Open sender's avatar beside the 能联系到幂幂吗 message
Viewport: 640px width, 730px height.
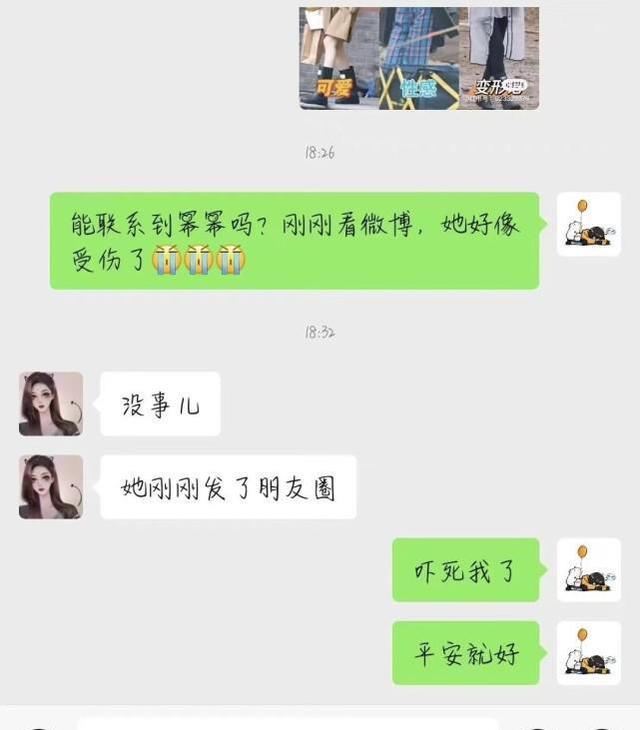tap(589, 224)
